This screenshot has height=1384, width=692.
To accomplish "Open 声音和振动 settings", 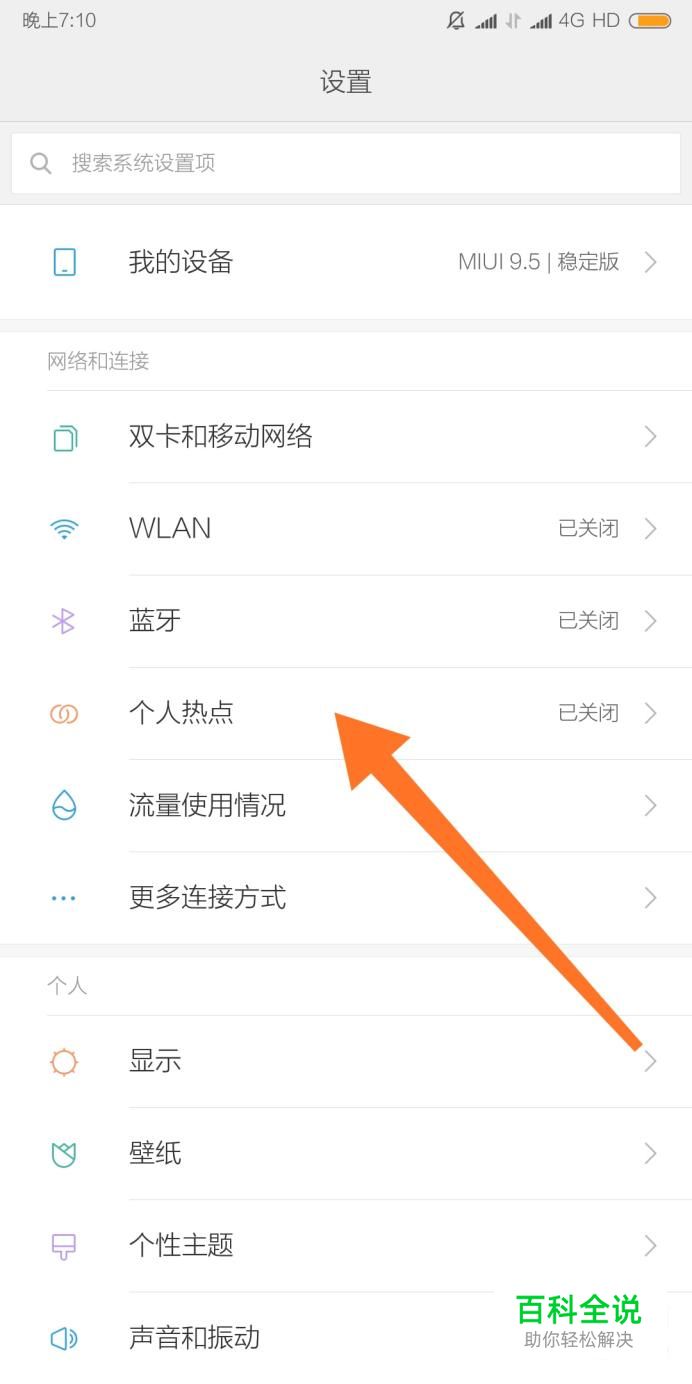I will click(346, 1338).
